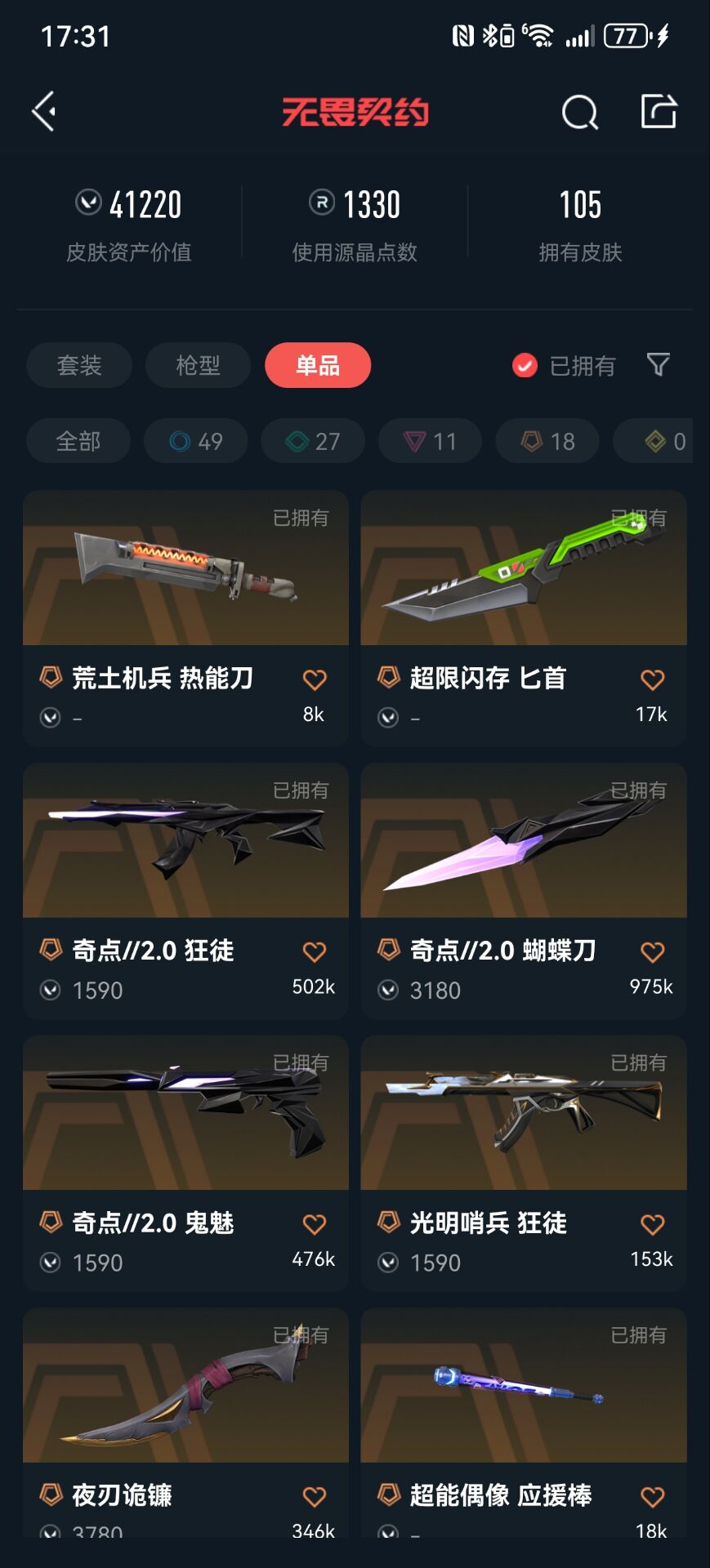Filter by the blue tier chip 49
This screenshot has width=710, height=1568.
pos(196,442)
